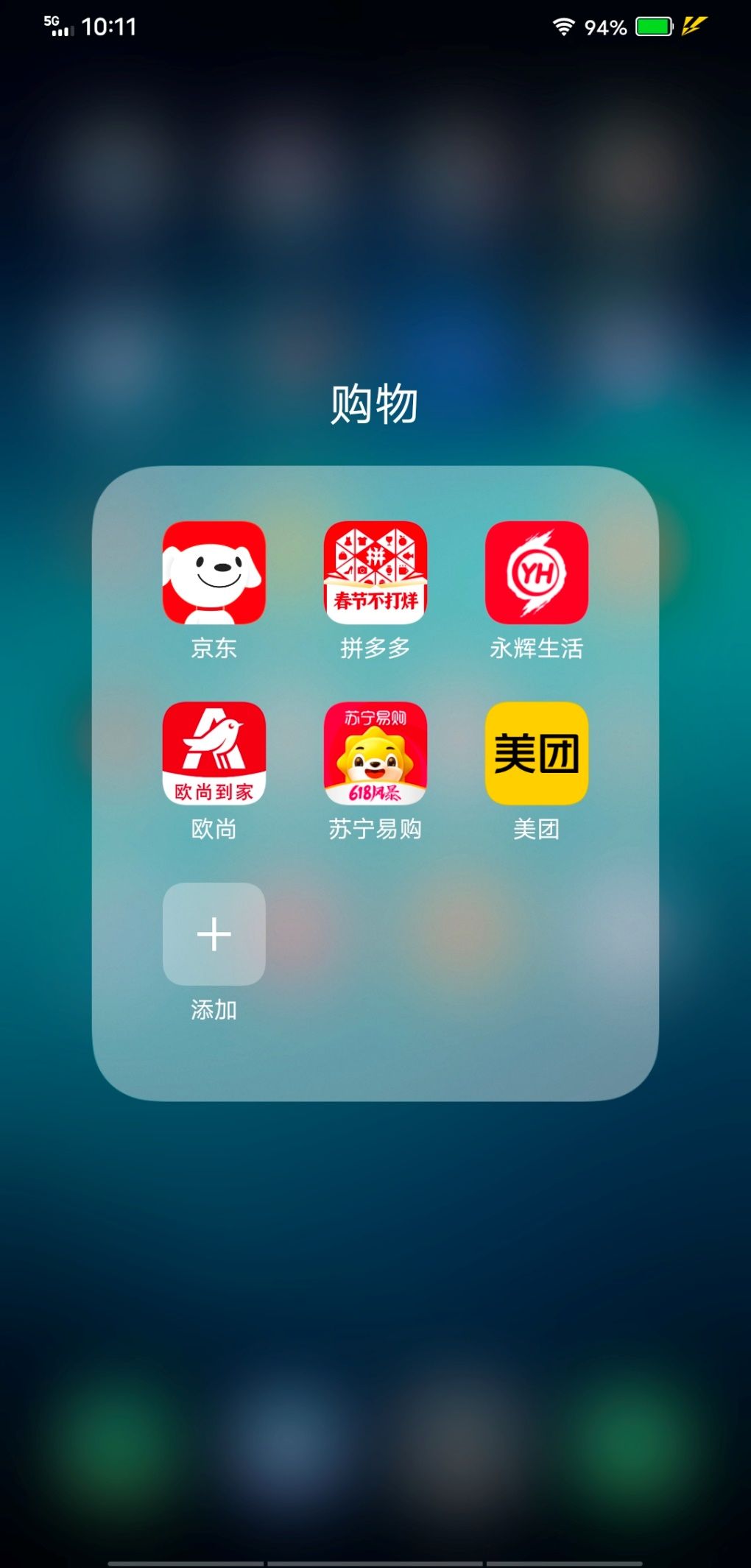Tap the 添加 plus button
Screen dimensions: 751x1568
(x=214, y=933)
